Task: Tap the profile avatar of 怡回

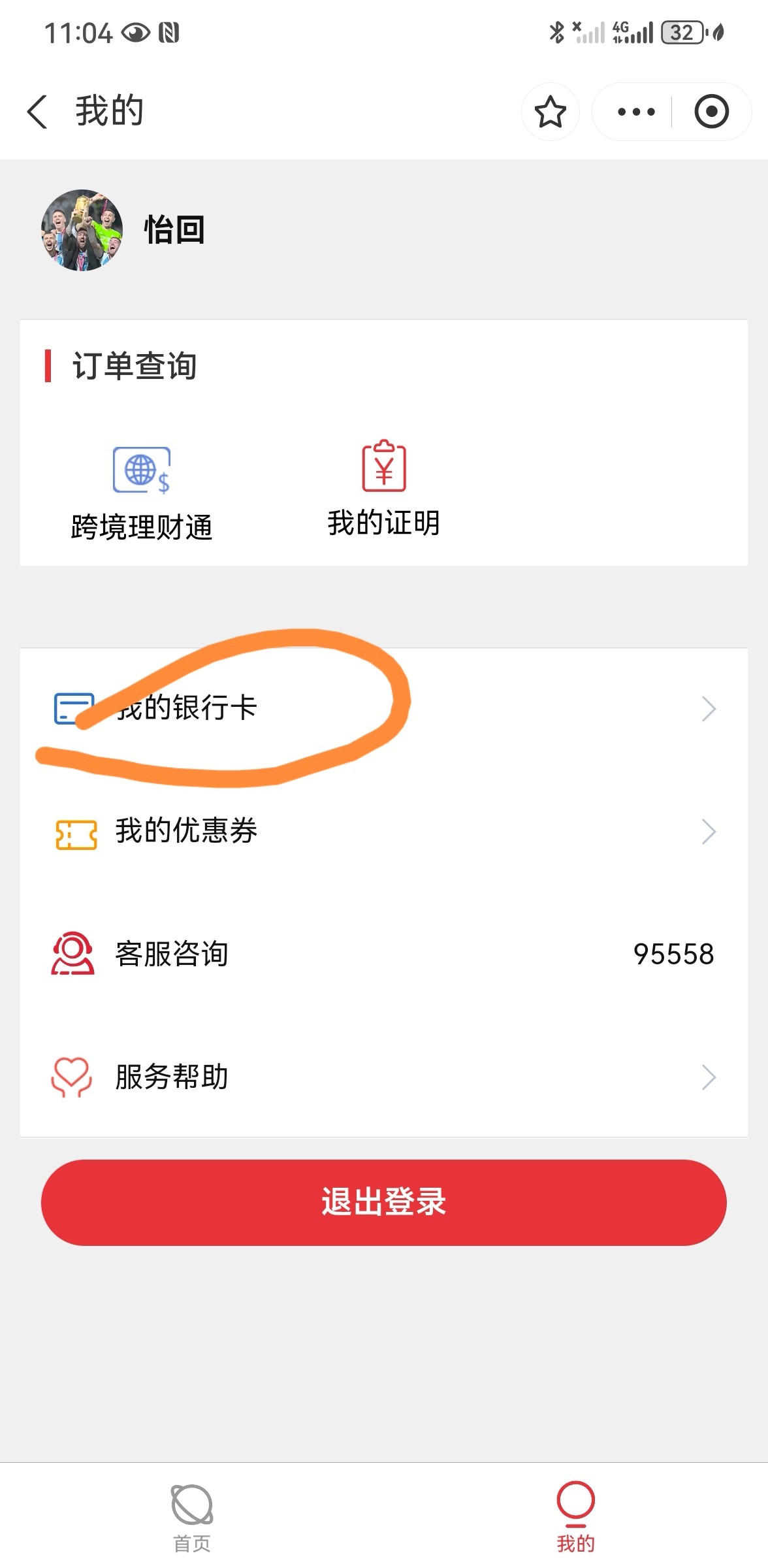Action: (x=82, y=231)
